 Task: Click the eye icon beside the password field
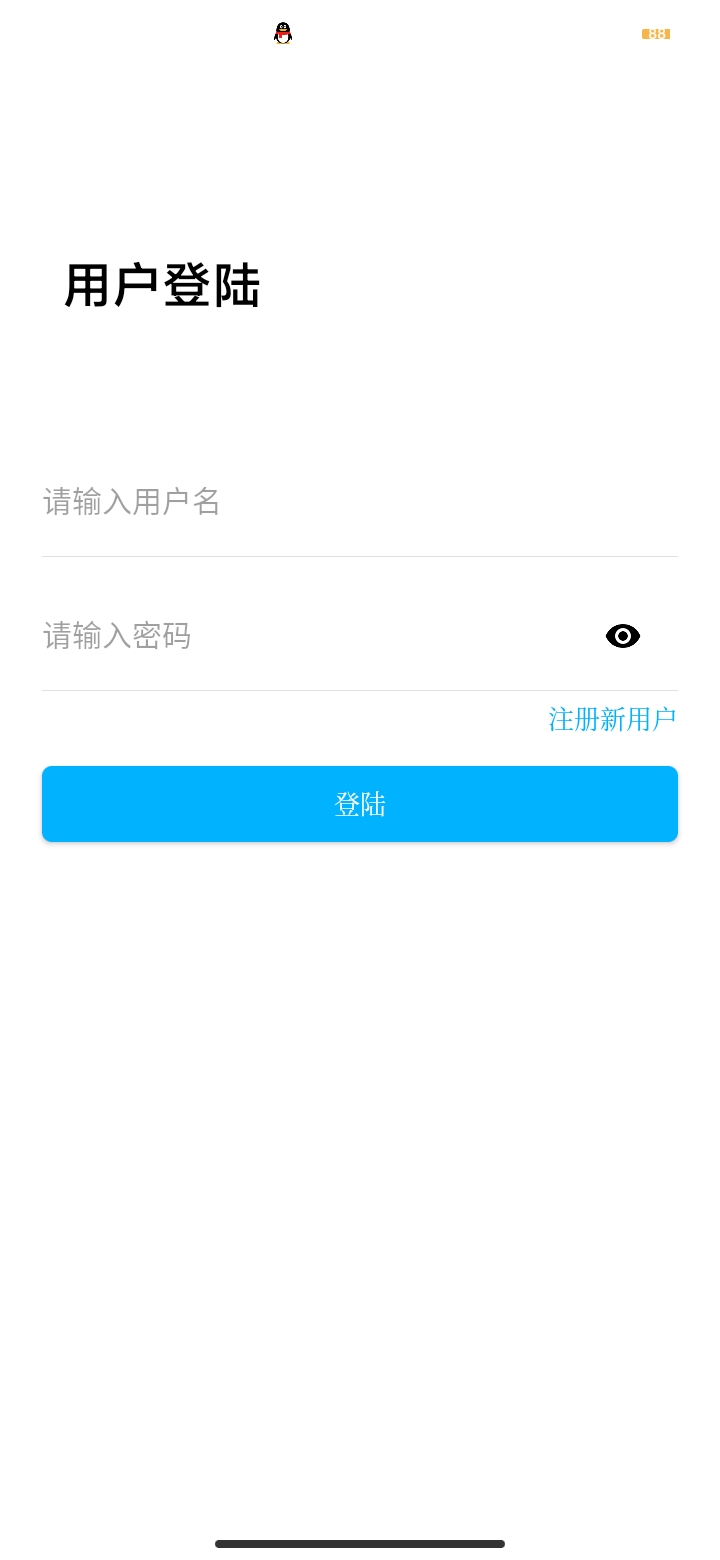click(x=623, y=636)
